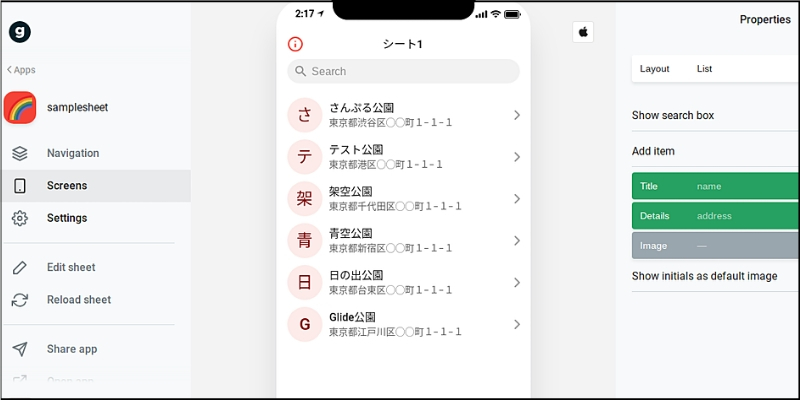The width and height of the screenshot is (800, 400).
Task: Go back to Apps
Action: [21, 70]
